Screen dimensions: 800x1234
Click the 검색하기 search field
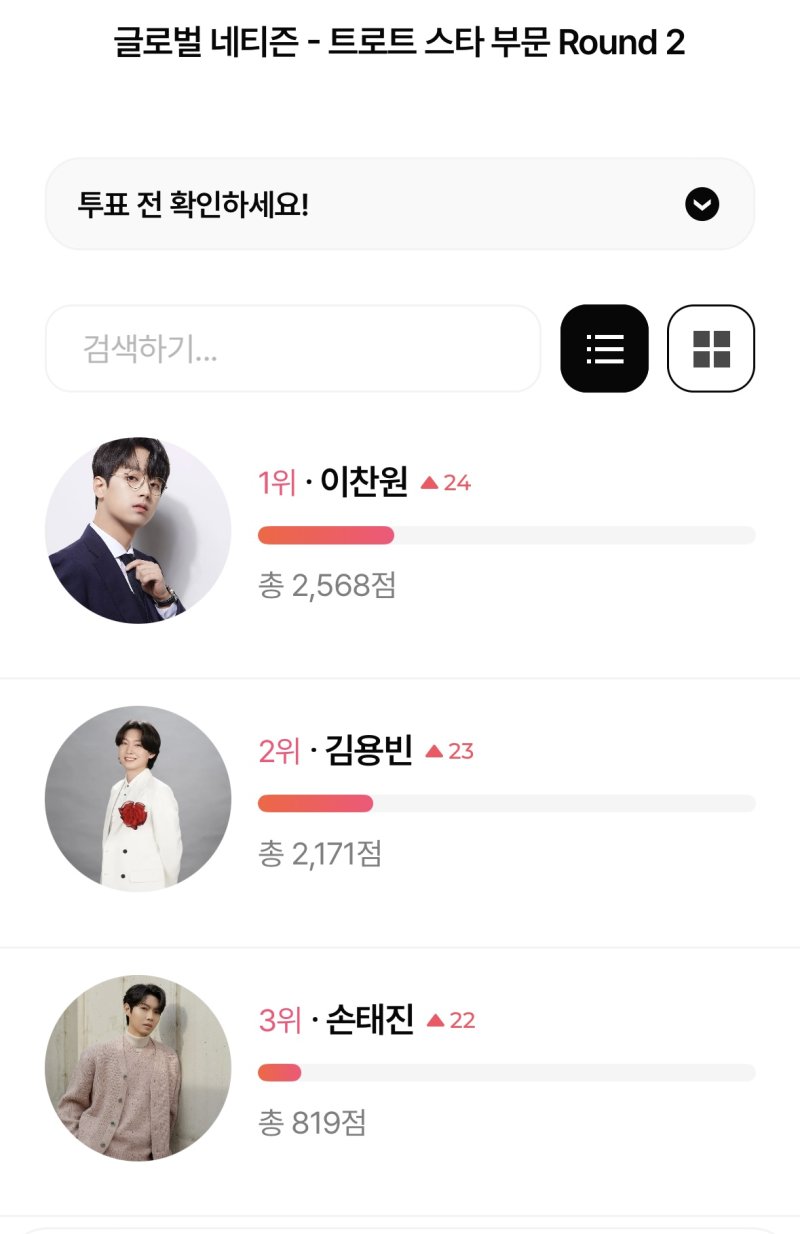point(292,349)
